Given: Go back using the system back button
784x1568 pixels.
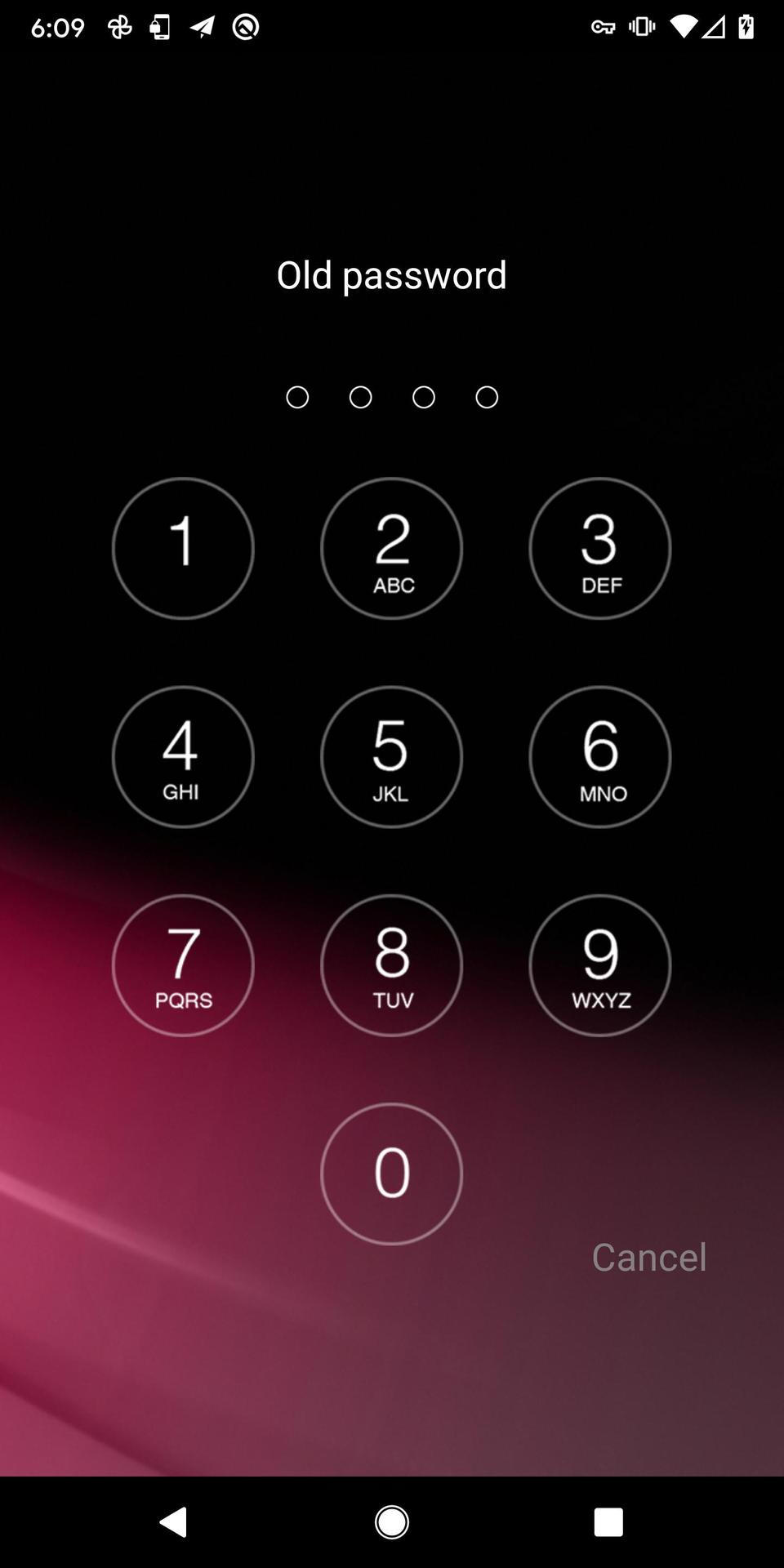Looking at the screenshot, I should 173,1522.
